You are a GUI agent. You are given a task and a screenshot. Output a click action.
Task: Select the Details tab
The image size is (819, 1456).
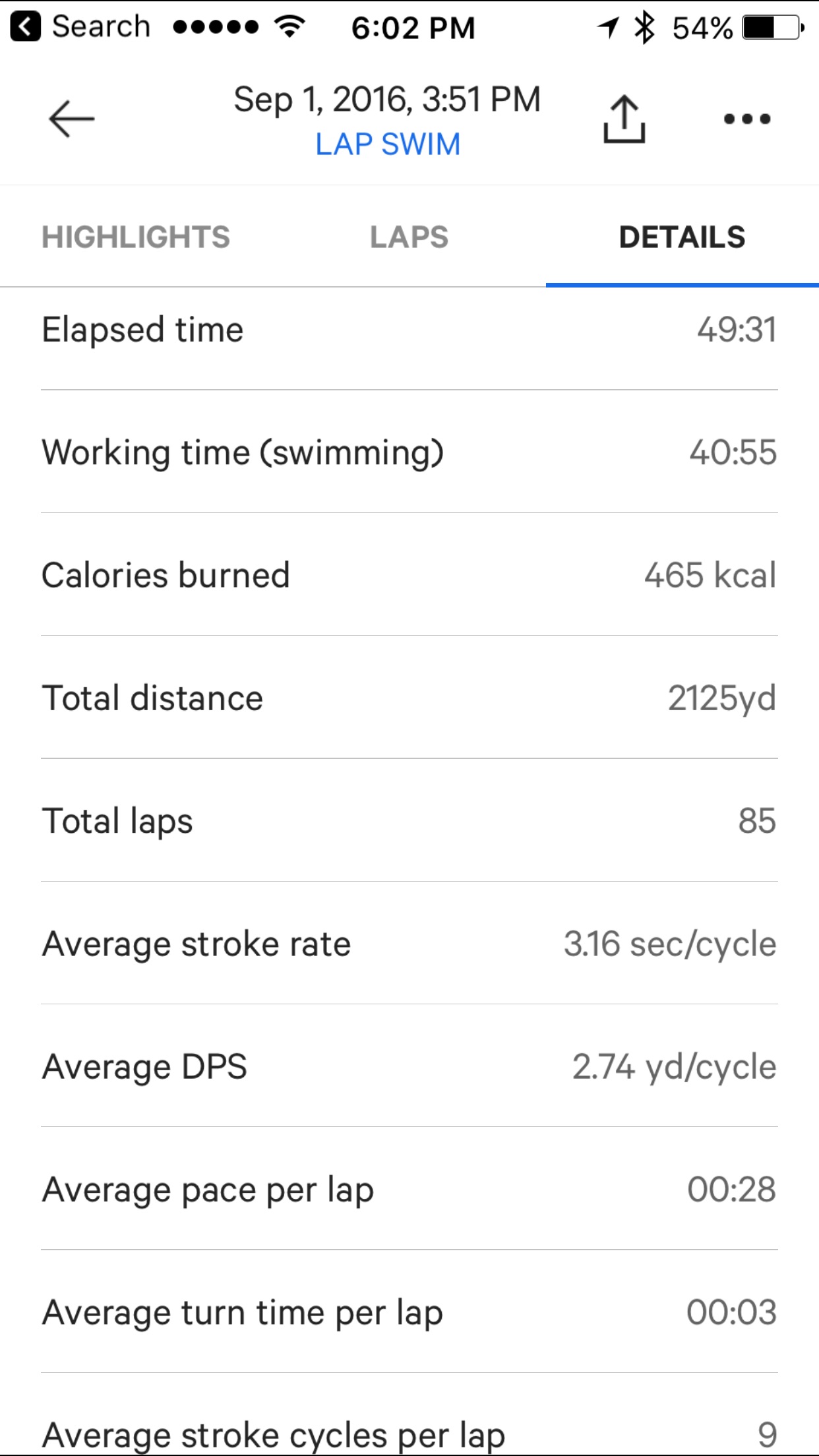(x=682, y=237)
